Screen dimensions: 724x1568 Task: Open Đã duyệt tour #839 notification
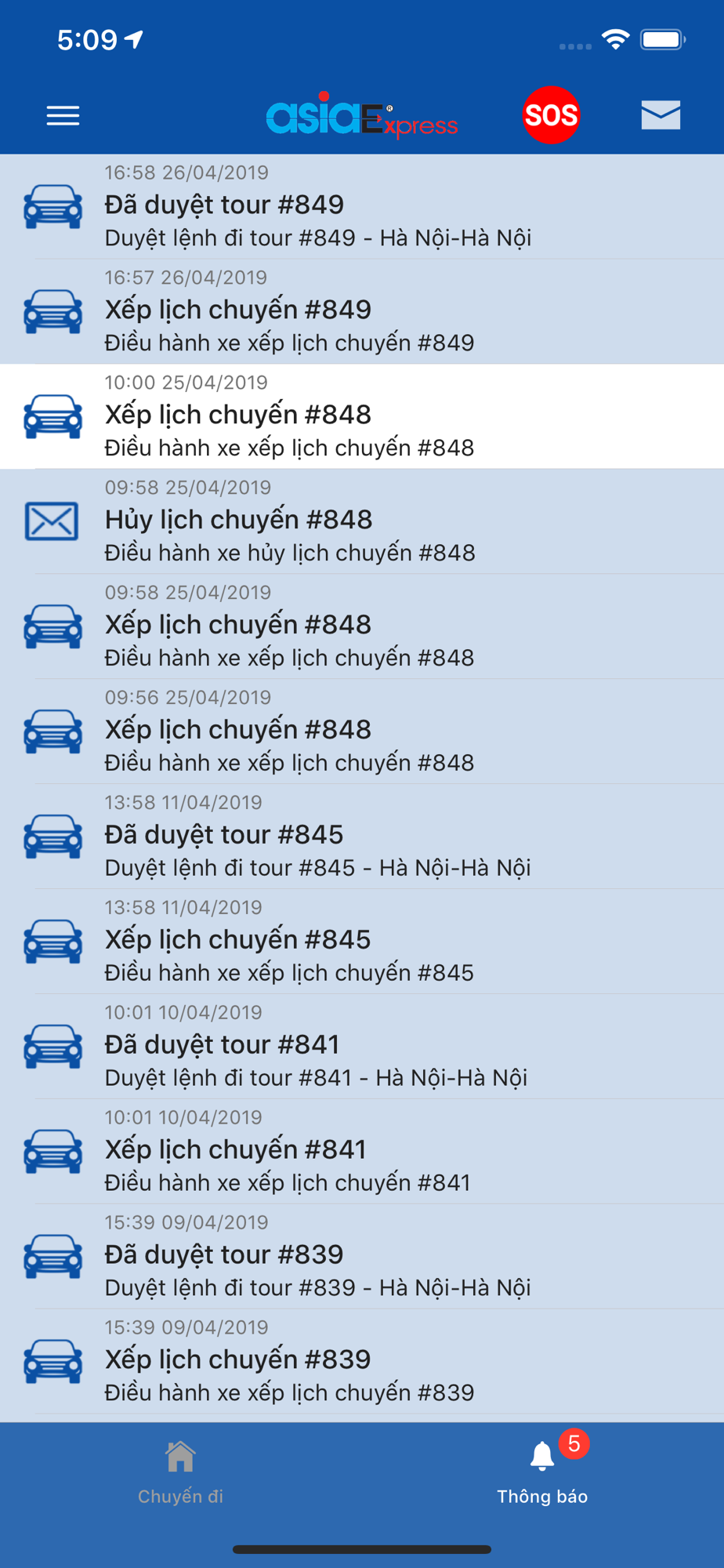(362, 1258)
